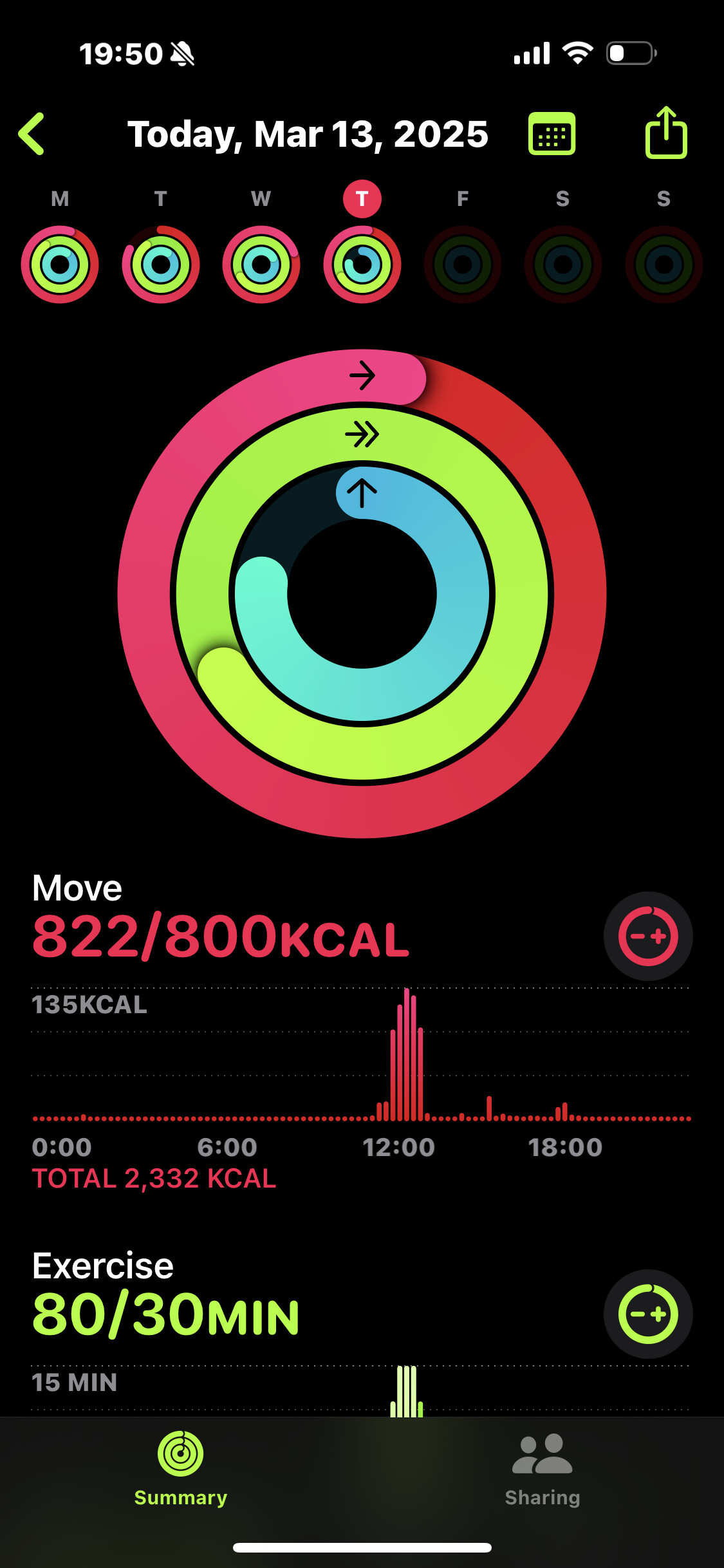This screenshot has height=1568, width=724.
Task: Share today's activity rings
Action: [x=666, y=133]
